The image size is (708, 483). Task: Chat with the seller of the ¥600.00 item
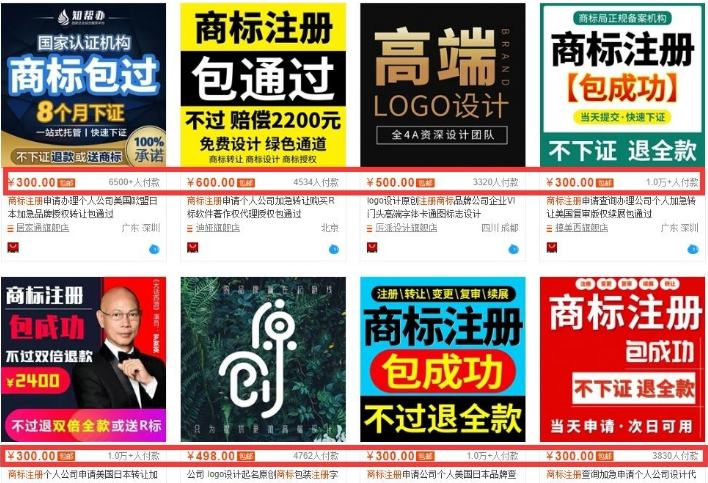click(333, 248)
